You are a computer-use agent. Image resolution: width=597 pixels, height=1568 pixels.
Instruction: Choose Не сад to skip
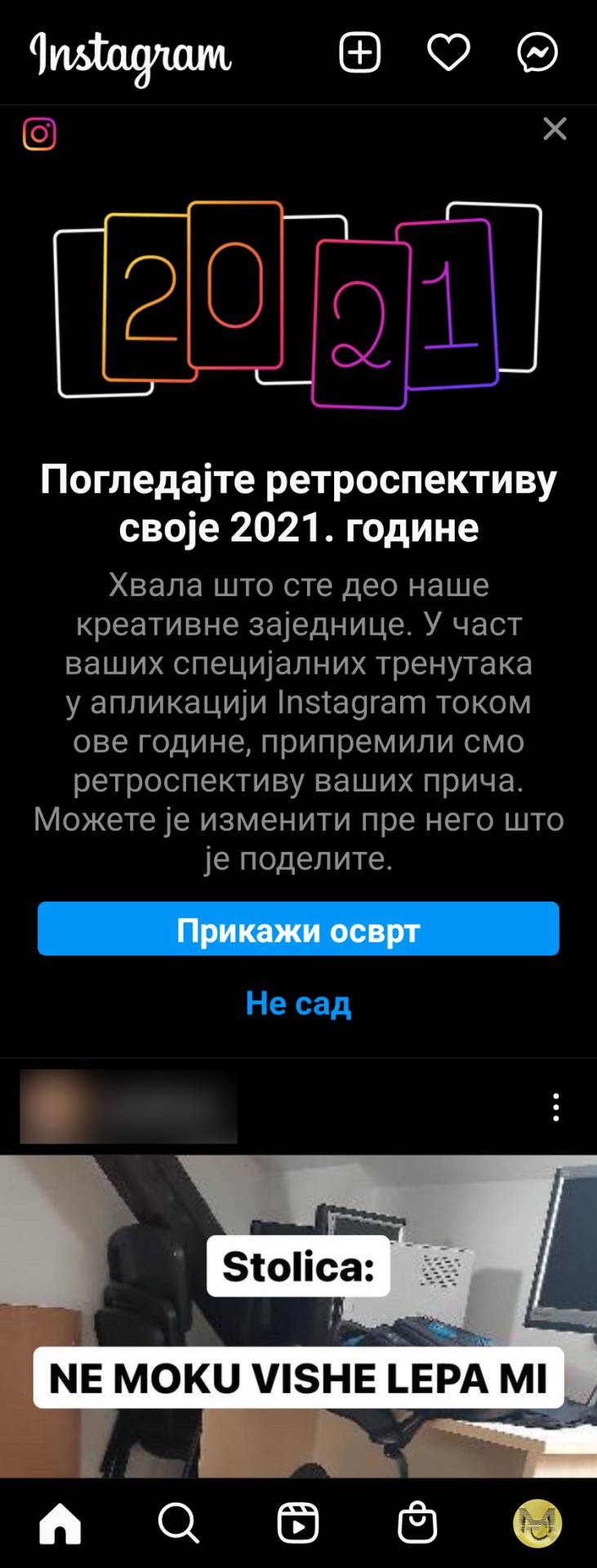(x=298, y=1003)
